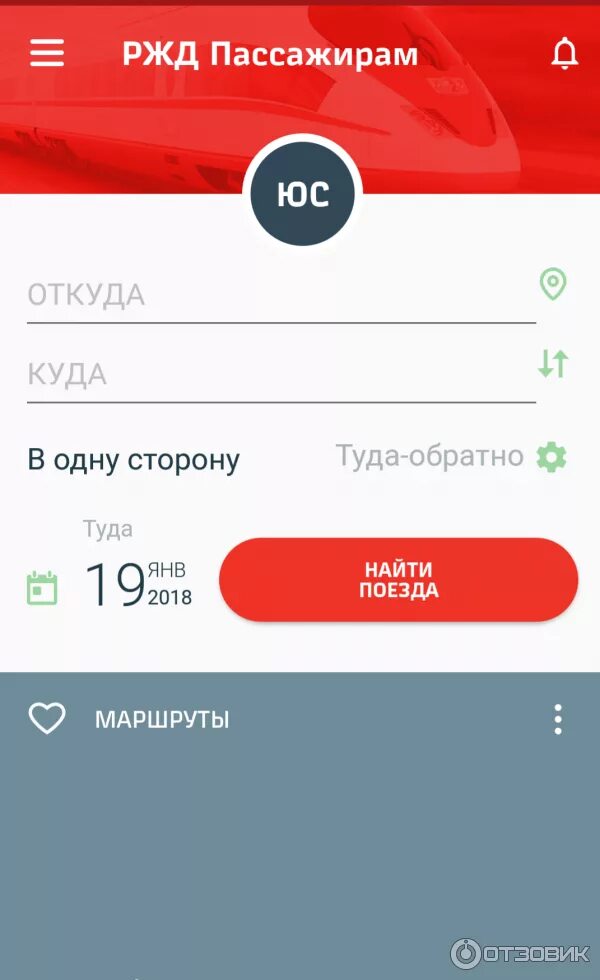Viewport: 600px width, 980px height.
Task: Change the 19 ЯНВ 2018 departure date
Action: [137, 584]
